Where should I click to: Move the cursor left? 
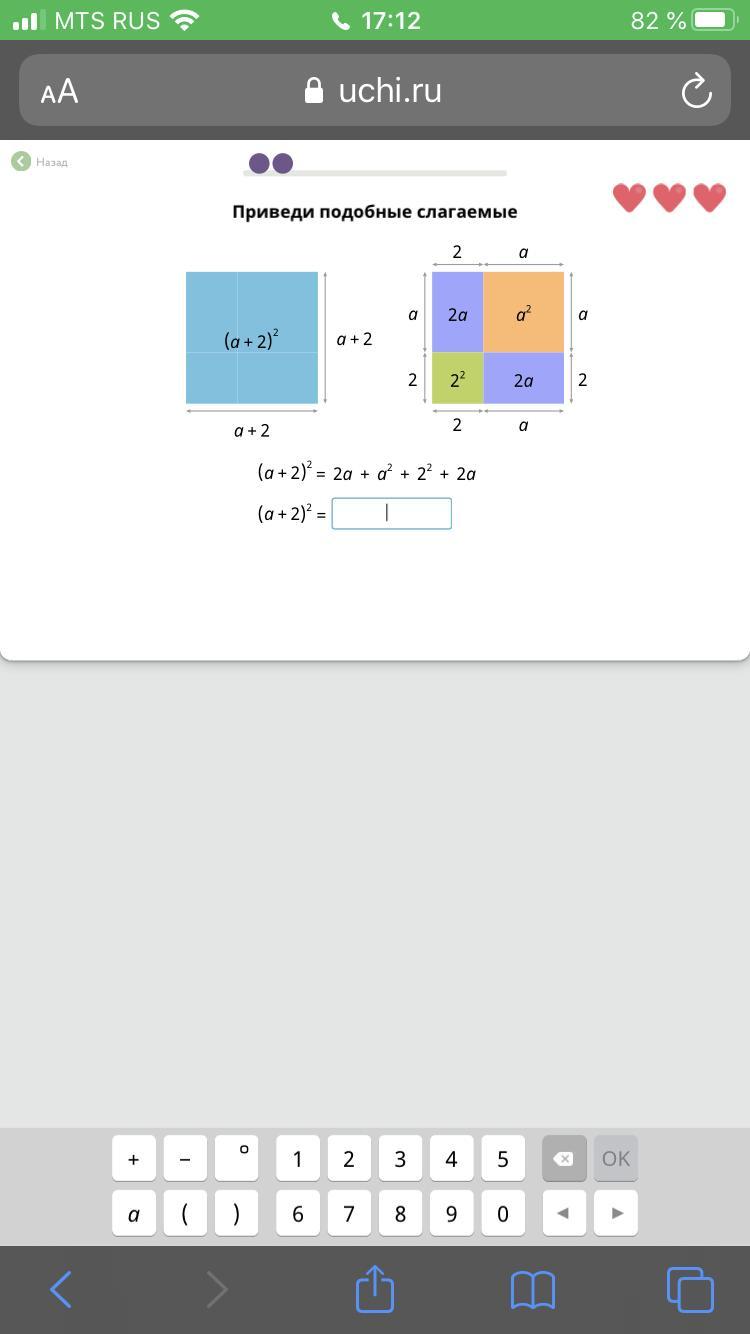click(563, 1213)
